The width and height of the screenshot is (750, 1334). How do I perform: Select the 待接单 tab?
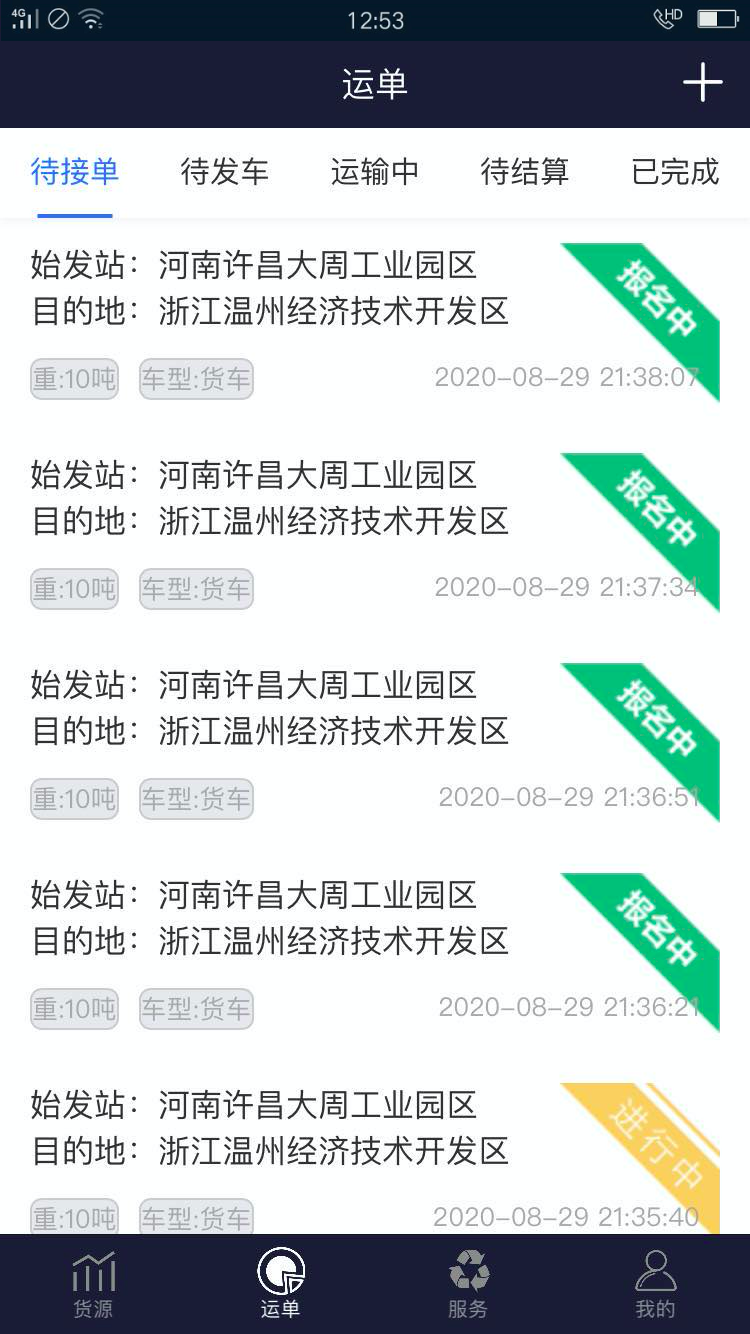[x=75, y=172]
